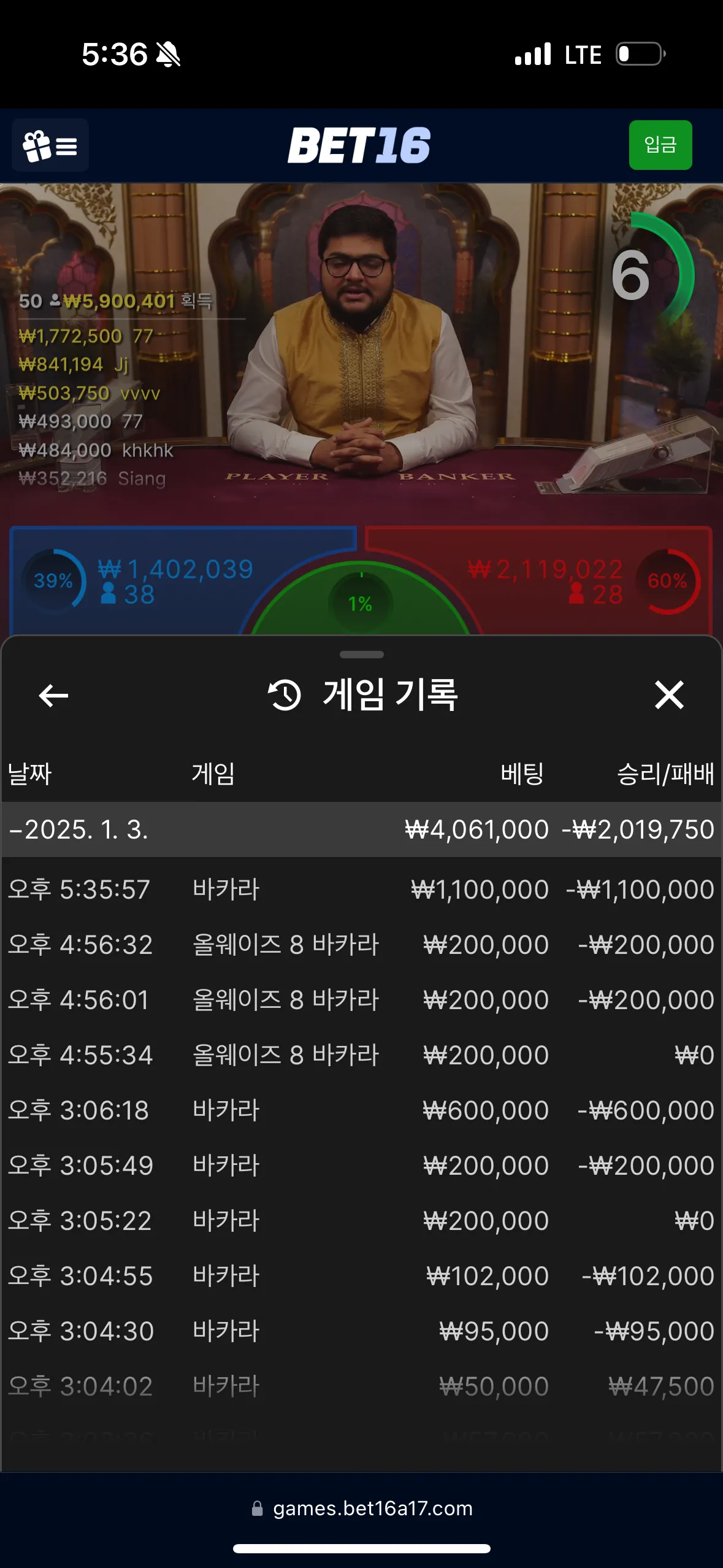Image resolution: width=723 pixels, height=1568 pixels.
Task: Open the 오후 4:55:34 올웨이즈 8 바카라 record
Action: point(361,1055)
